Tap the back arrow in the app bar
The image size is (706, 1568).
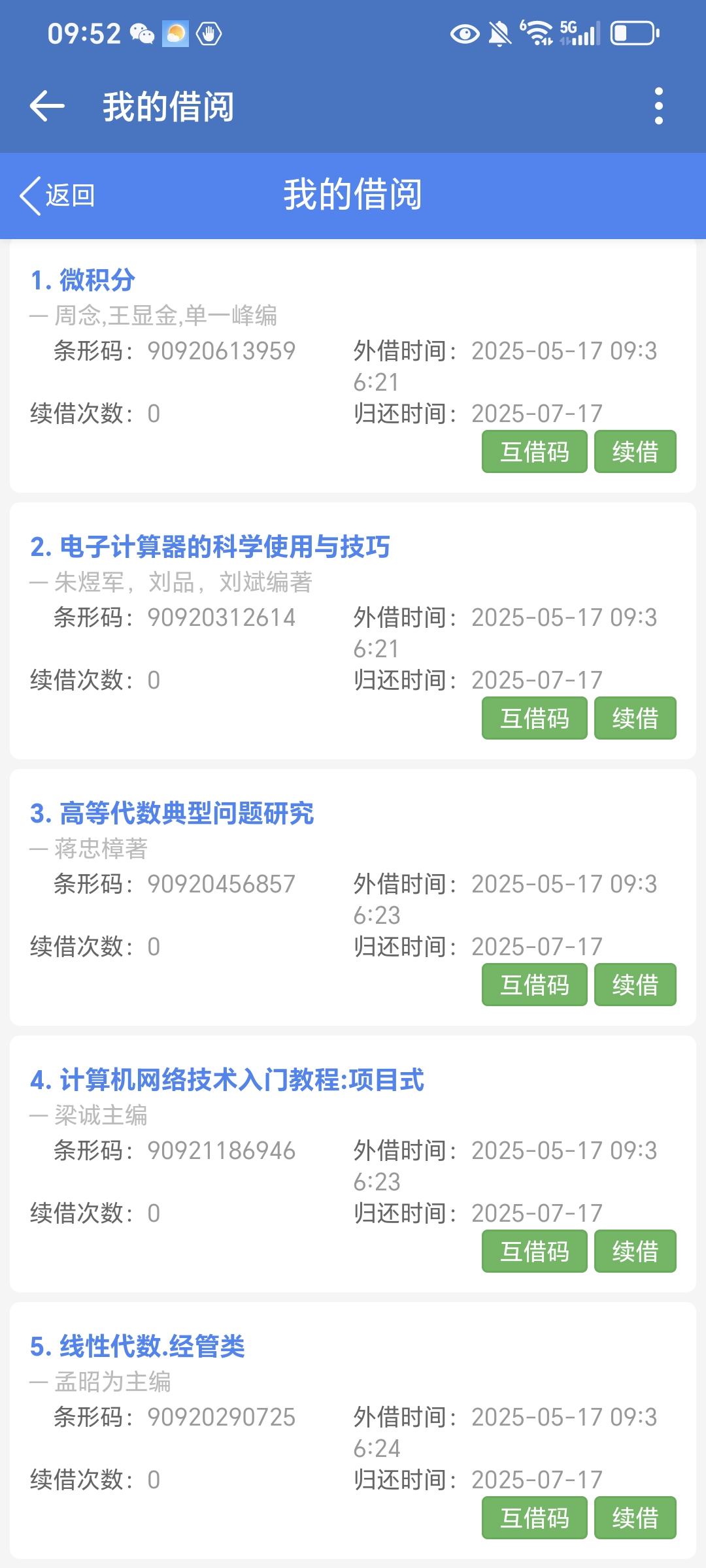click(x=47, y=106)
